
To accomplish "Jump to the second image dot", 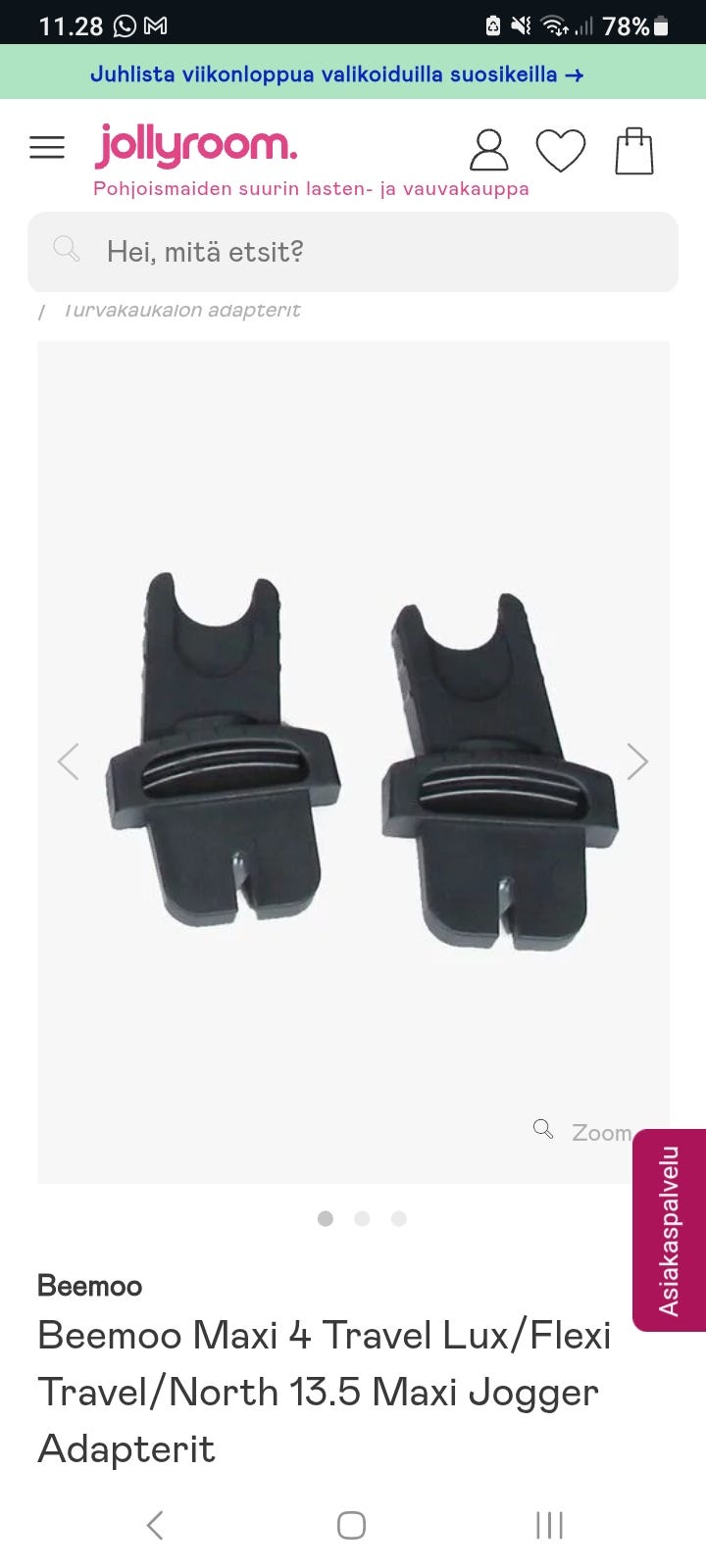I will [x=362, y=1218].
